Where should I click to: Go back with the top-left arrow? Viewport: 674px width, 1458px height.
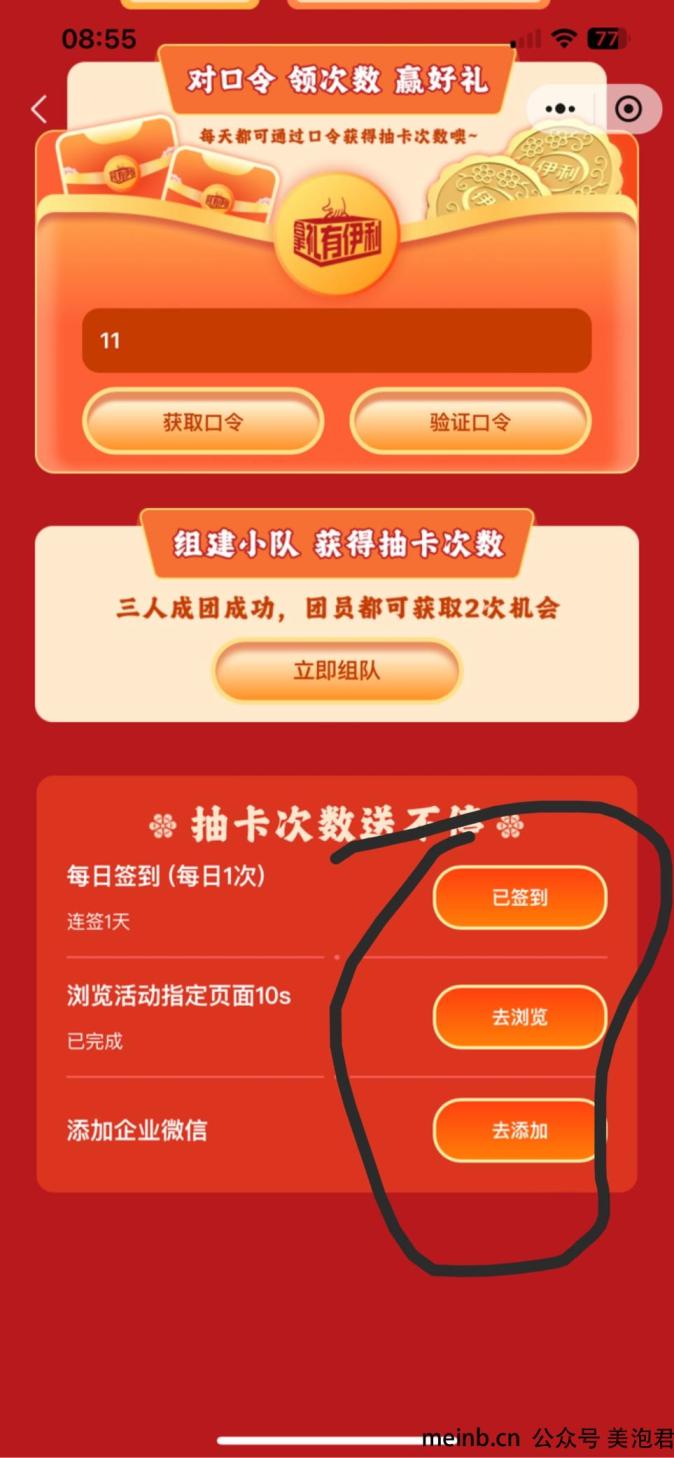[39, 109]
